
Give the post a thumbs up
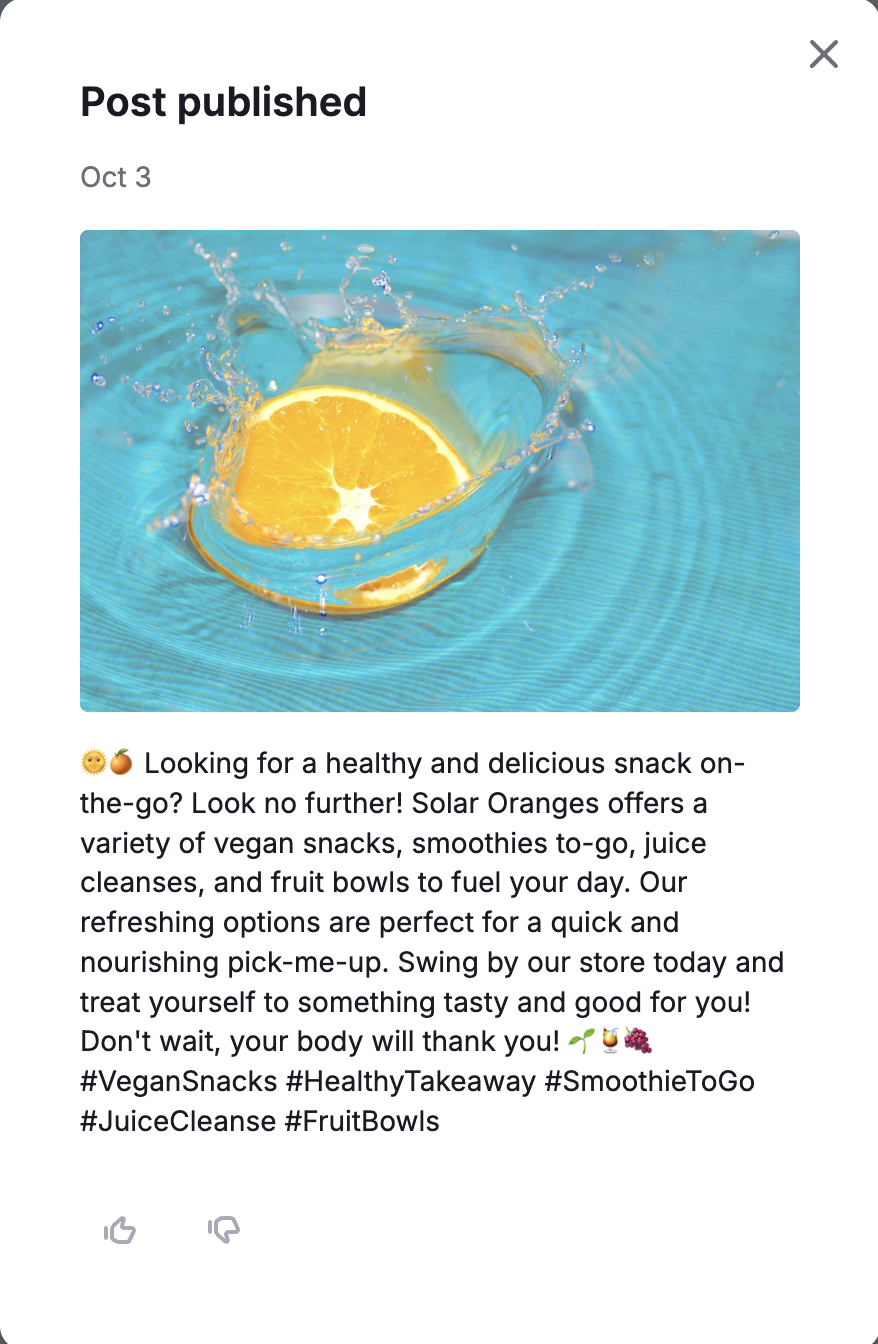click(x=120, y=1230)
